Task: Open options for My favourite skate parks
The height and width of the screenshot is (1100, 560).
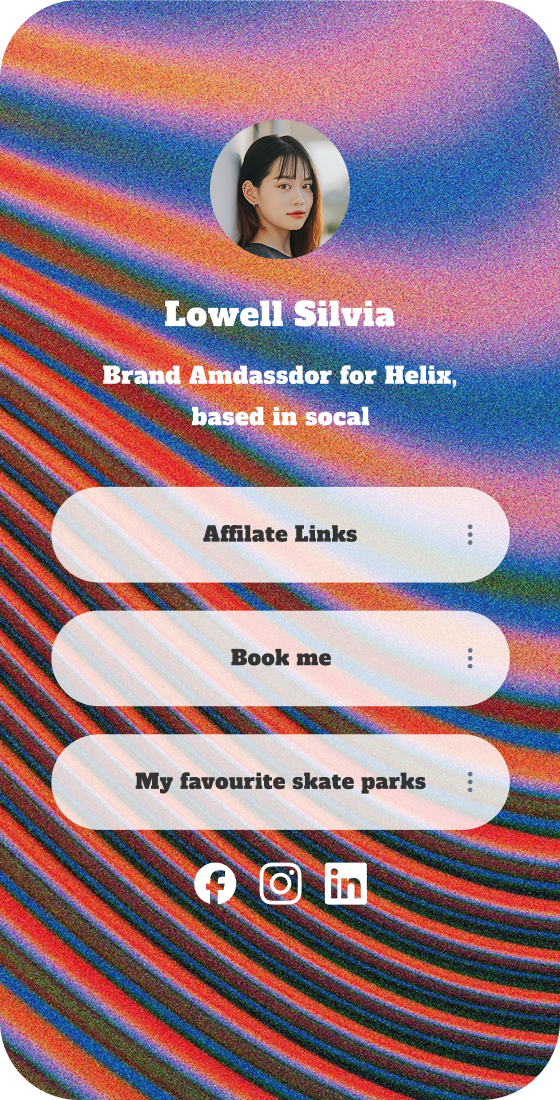Action: pyautogui.click(x=469, y=782)
